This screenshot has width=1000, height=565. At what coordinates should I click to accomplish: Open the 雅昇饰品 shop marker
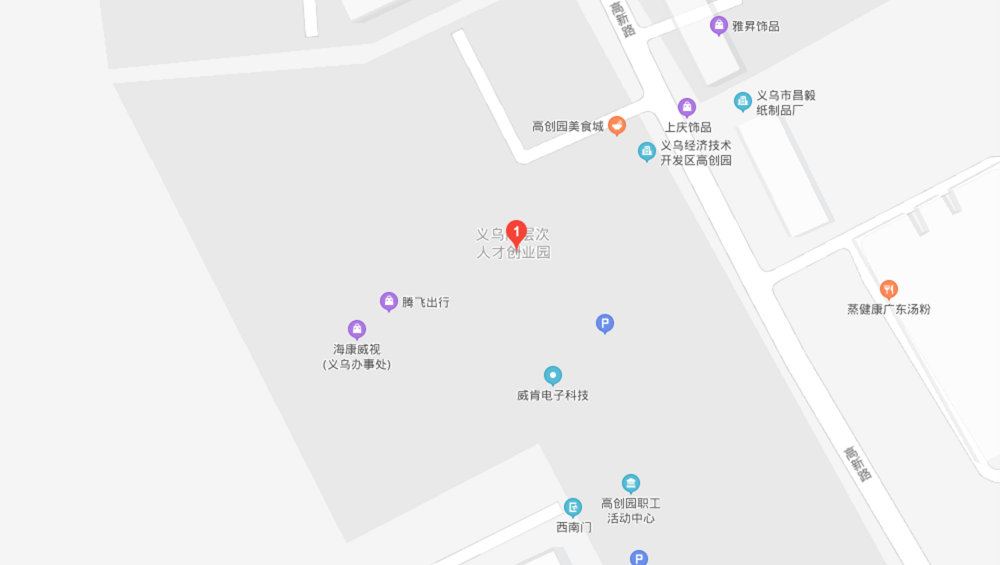[x=718, y=25]
